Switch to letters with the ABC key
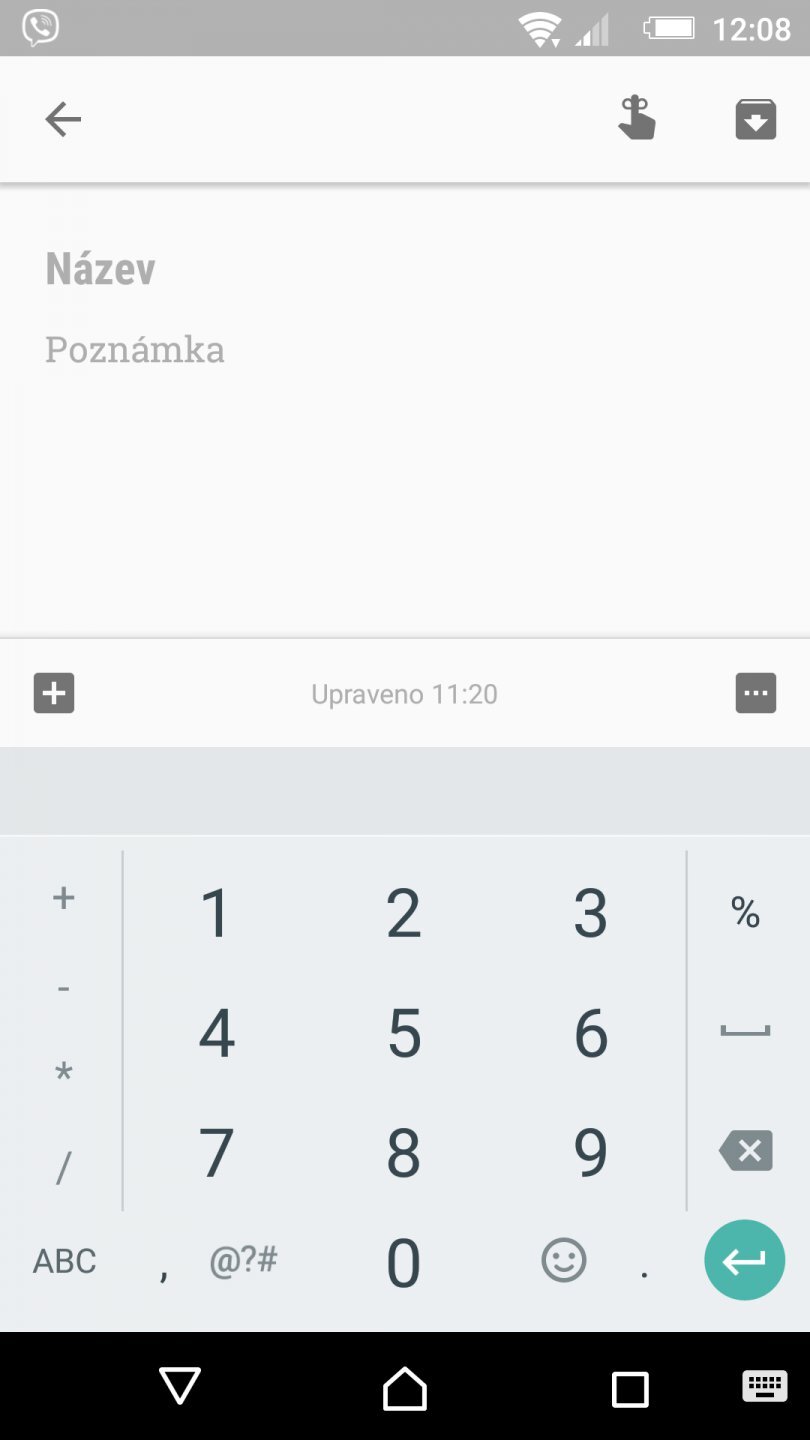This screenshot has width=810, height=1440. click(x=63, y=1260)
